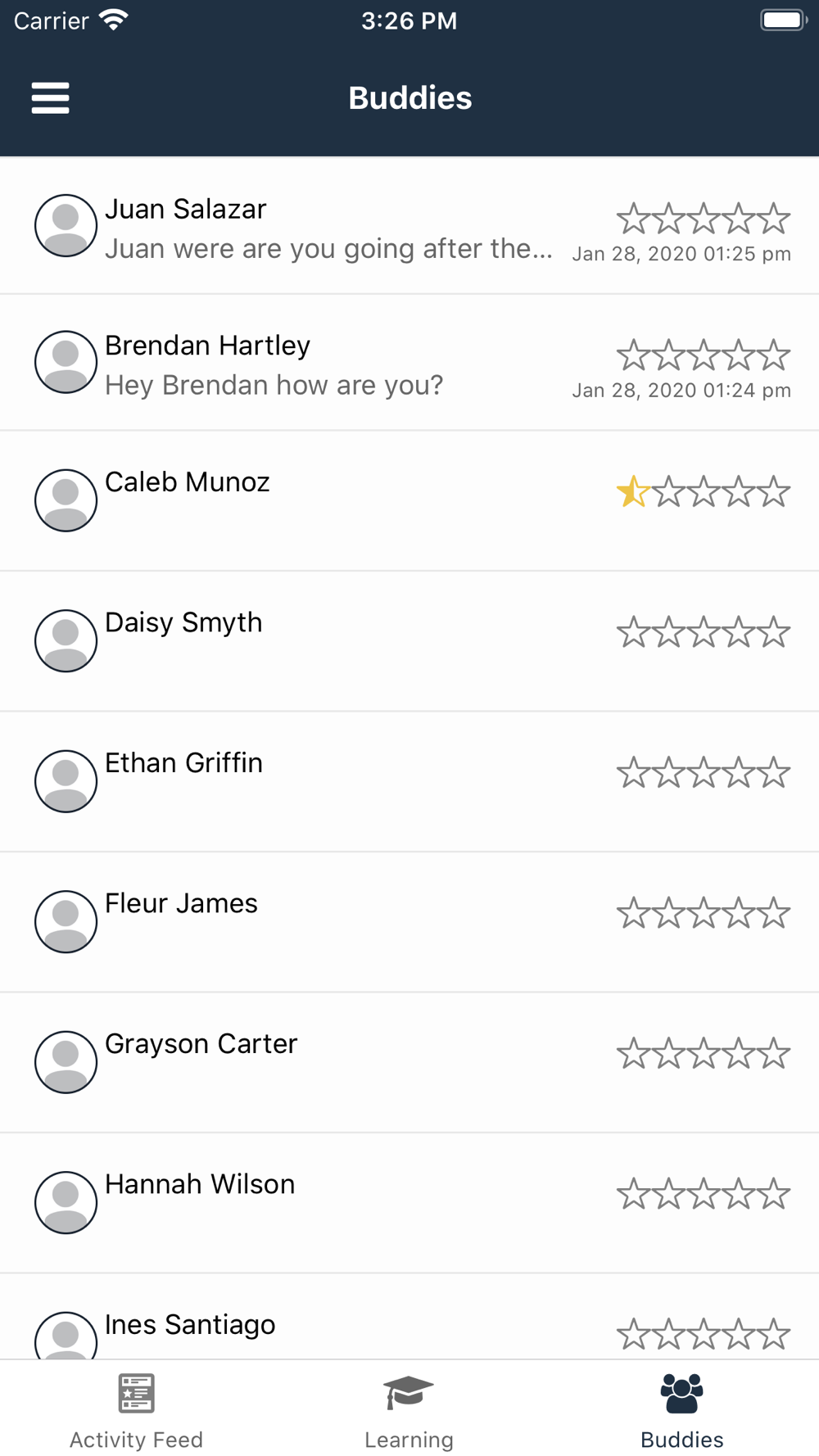The image size is (819, 1456).
Task: Open the hamburger menu
Action: (x=50, y=98)
